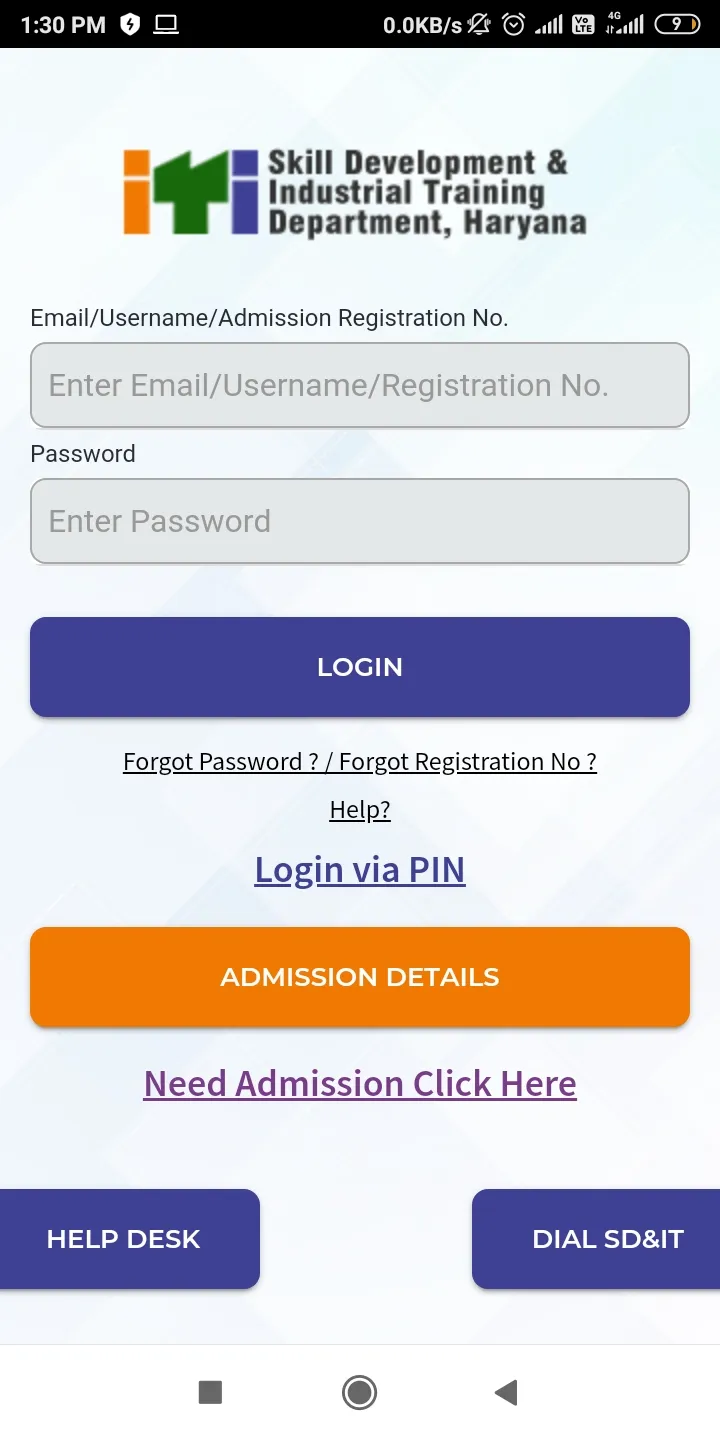The width and height of the screenshot is (720, 1440).
Task: Open ADMISSION DETAILS
Action: point(360,977)
